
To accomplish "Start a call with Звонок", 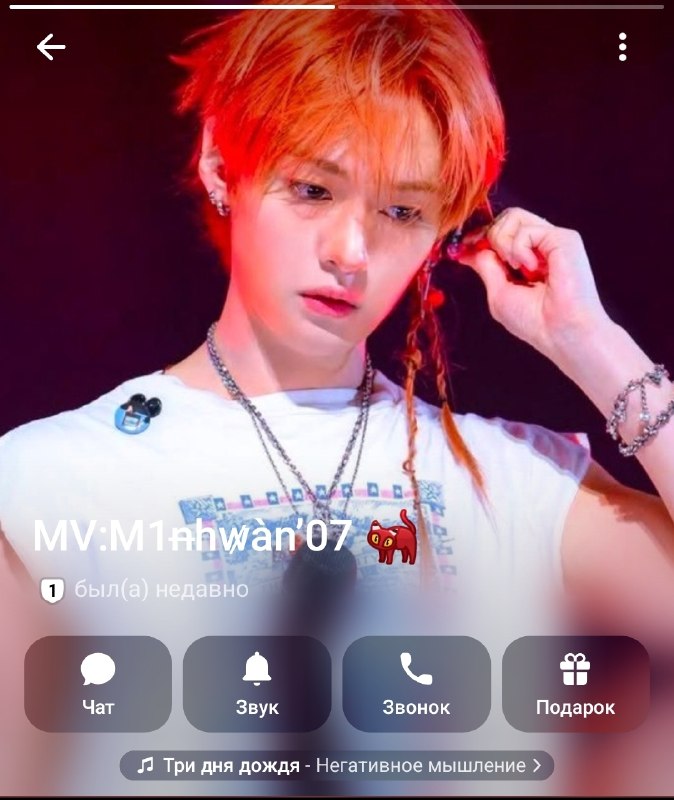I will point(416,684).
